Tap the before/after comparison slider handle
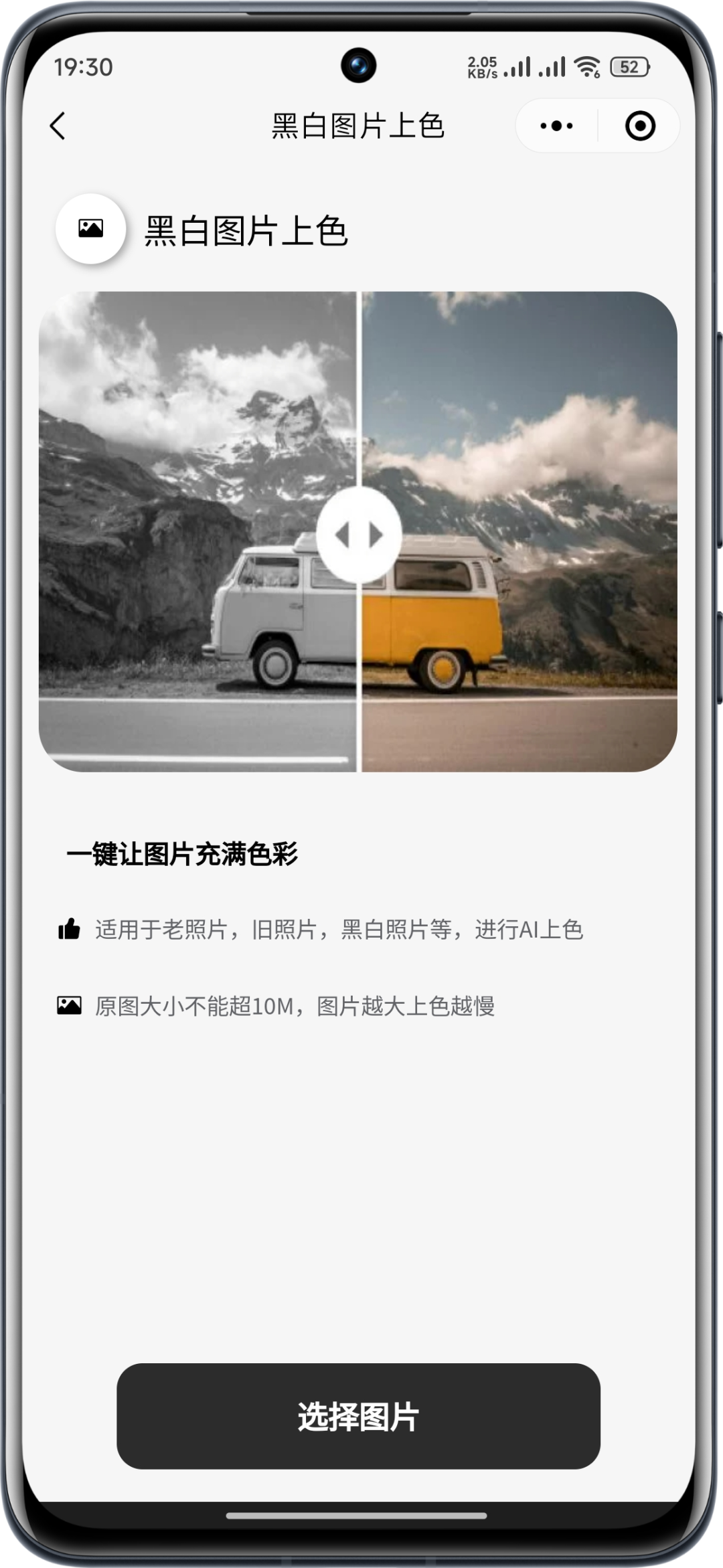This screenshot has width=723, height=1568. 359,535
